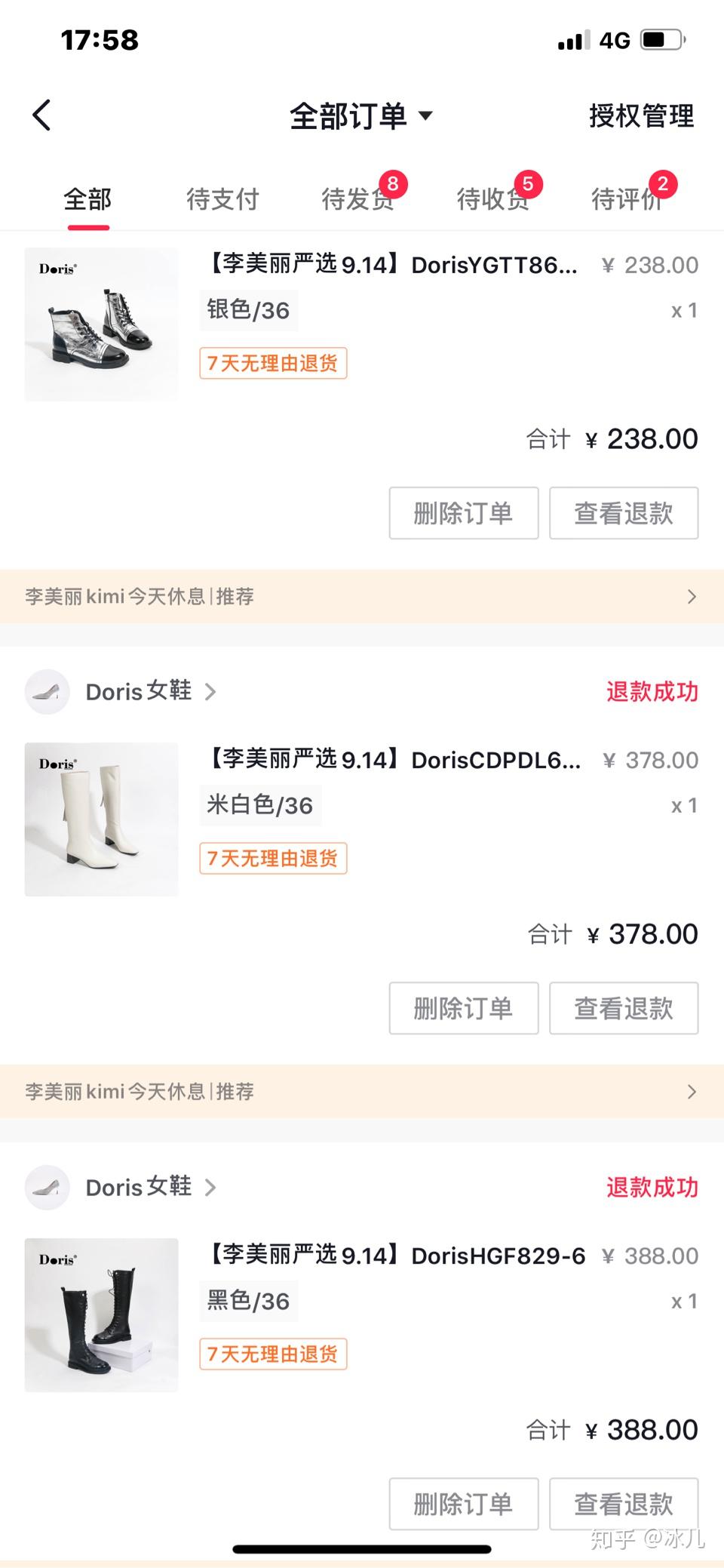Delete the ¥388.00 order via 删除订单
724x1568 pixels.
(x=464, y=1504)
